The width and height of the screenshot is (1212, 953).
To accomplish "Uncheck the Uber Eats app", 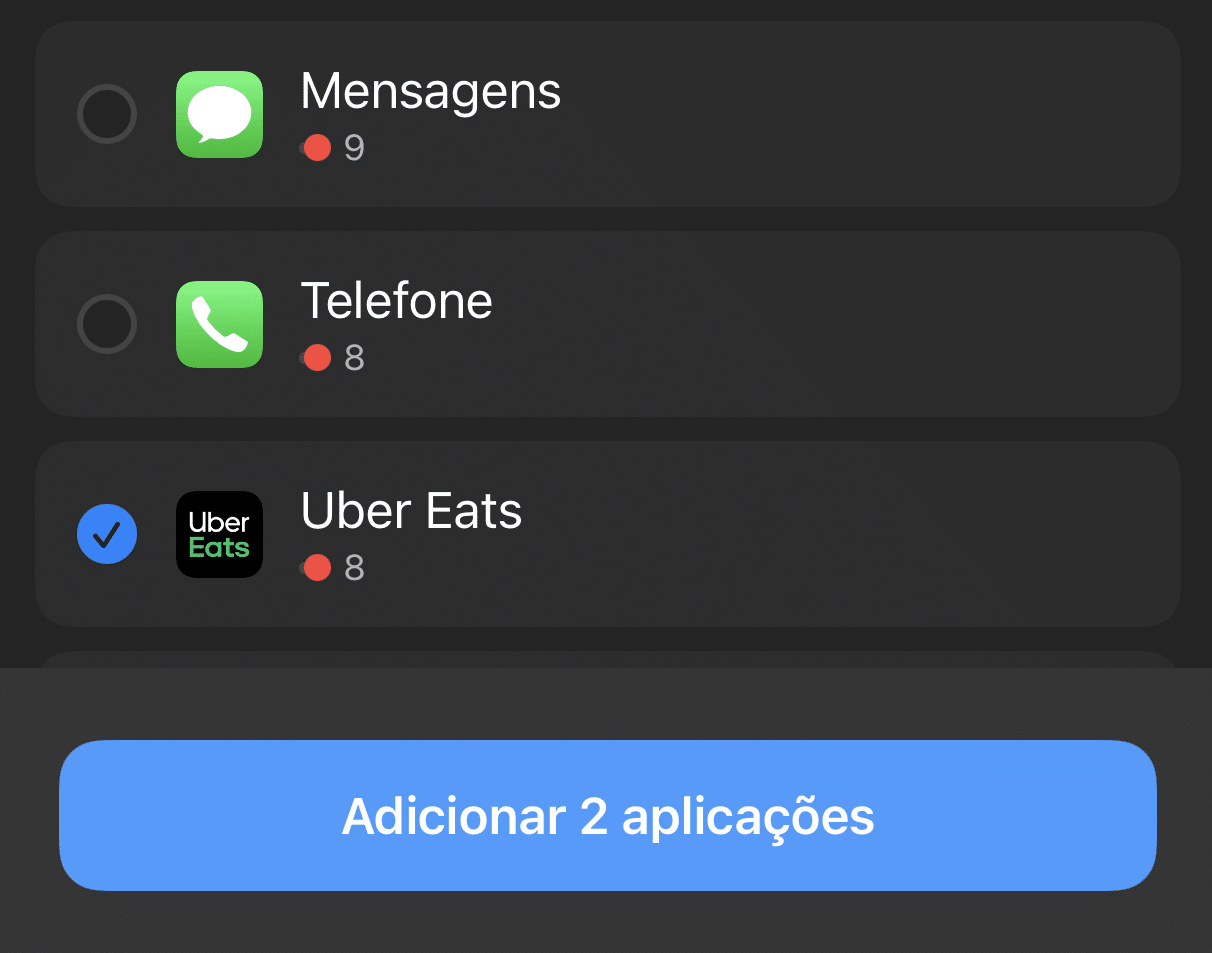I will click(x=107, y=534).
